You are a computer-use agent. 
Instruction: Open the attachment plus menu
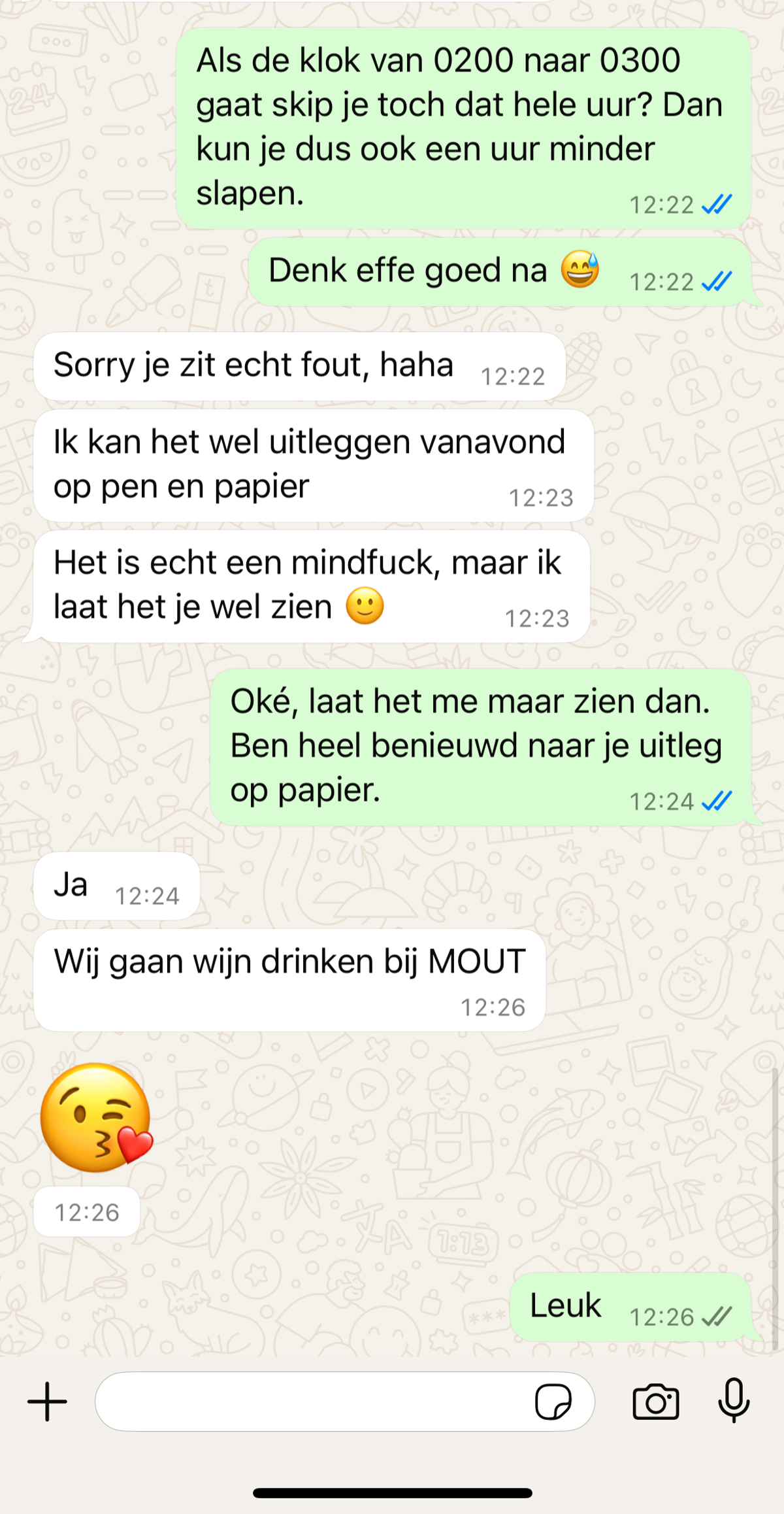(x=47, y=1402)
